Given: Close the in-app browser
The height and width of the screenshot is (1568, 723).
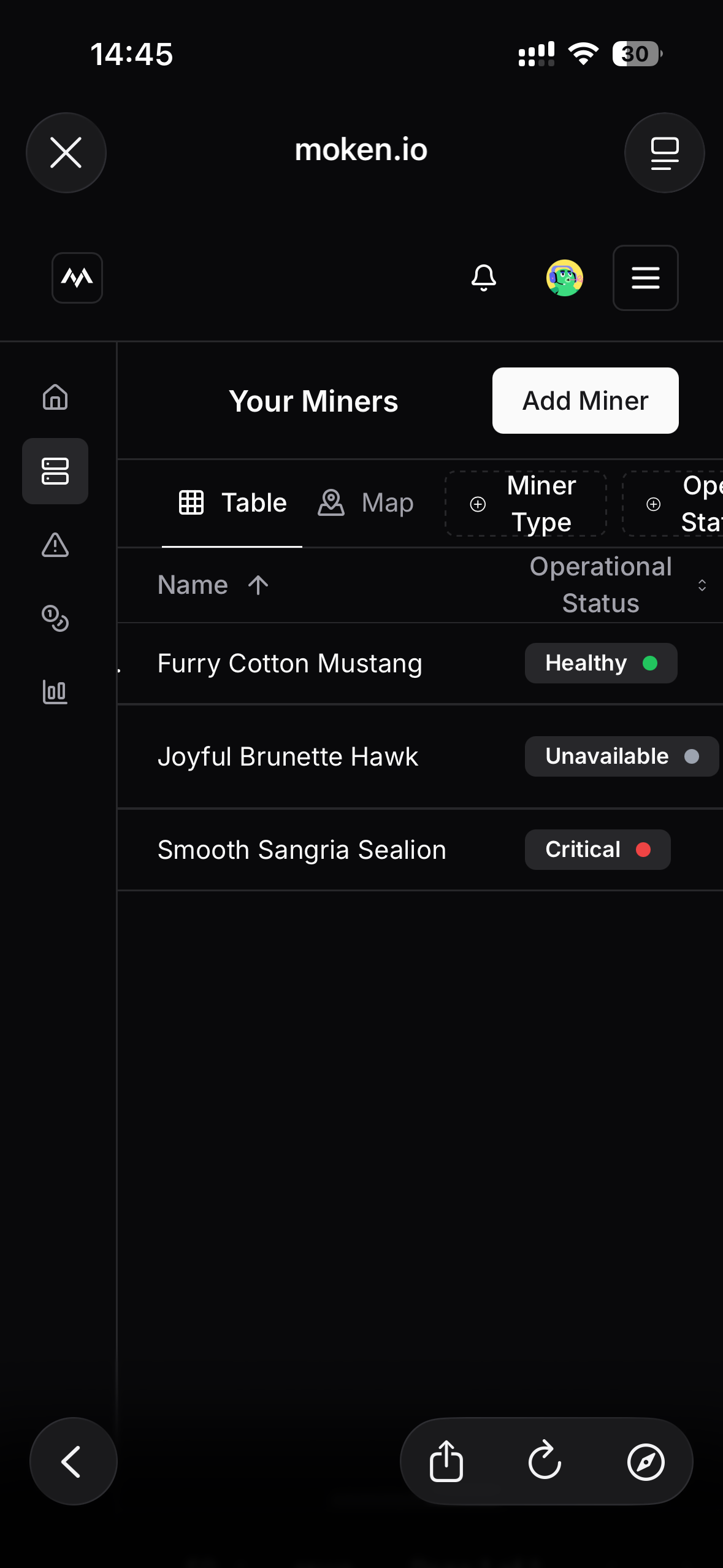Looking at the screenshot, I should point(66,153).
